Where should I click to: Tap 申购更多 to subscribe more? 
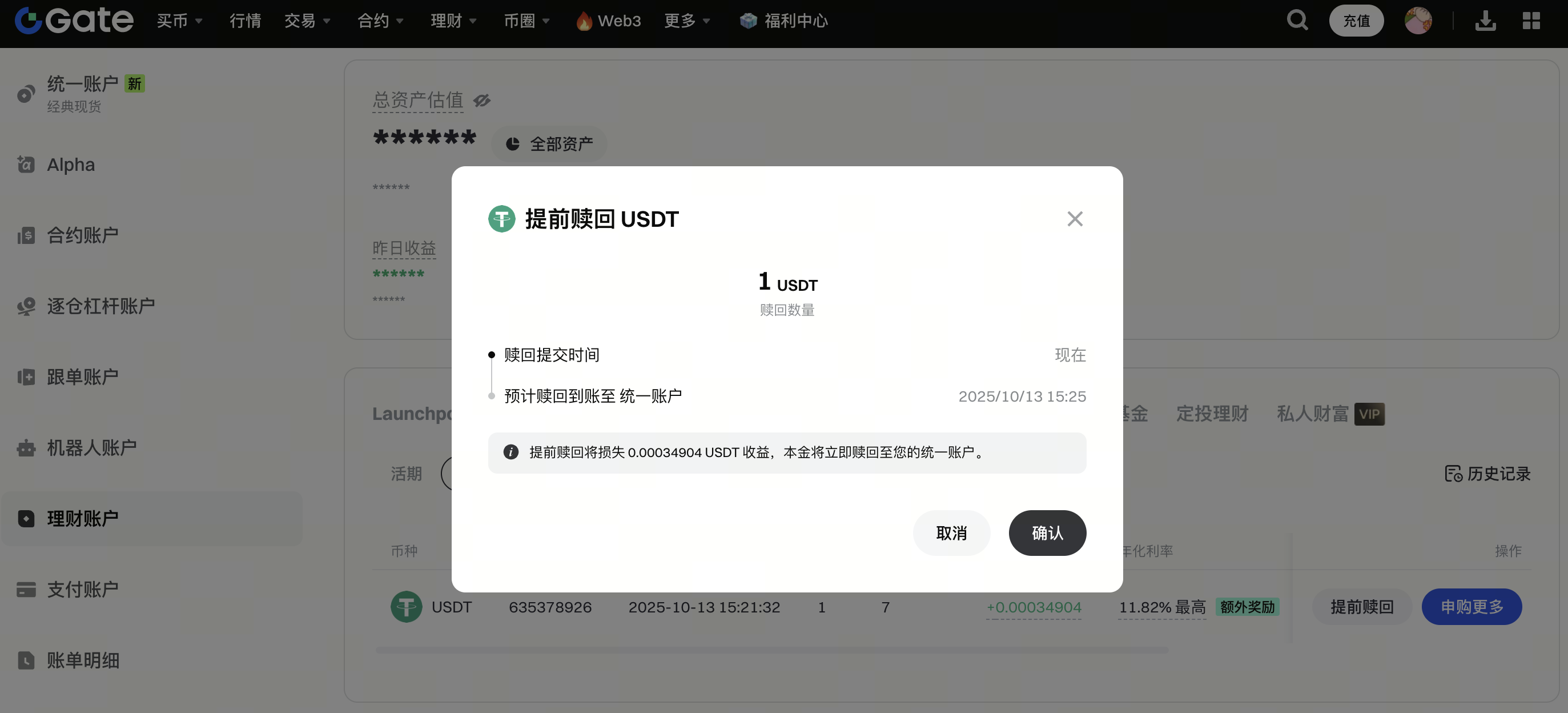(x=1471, y=606)
